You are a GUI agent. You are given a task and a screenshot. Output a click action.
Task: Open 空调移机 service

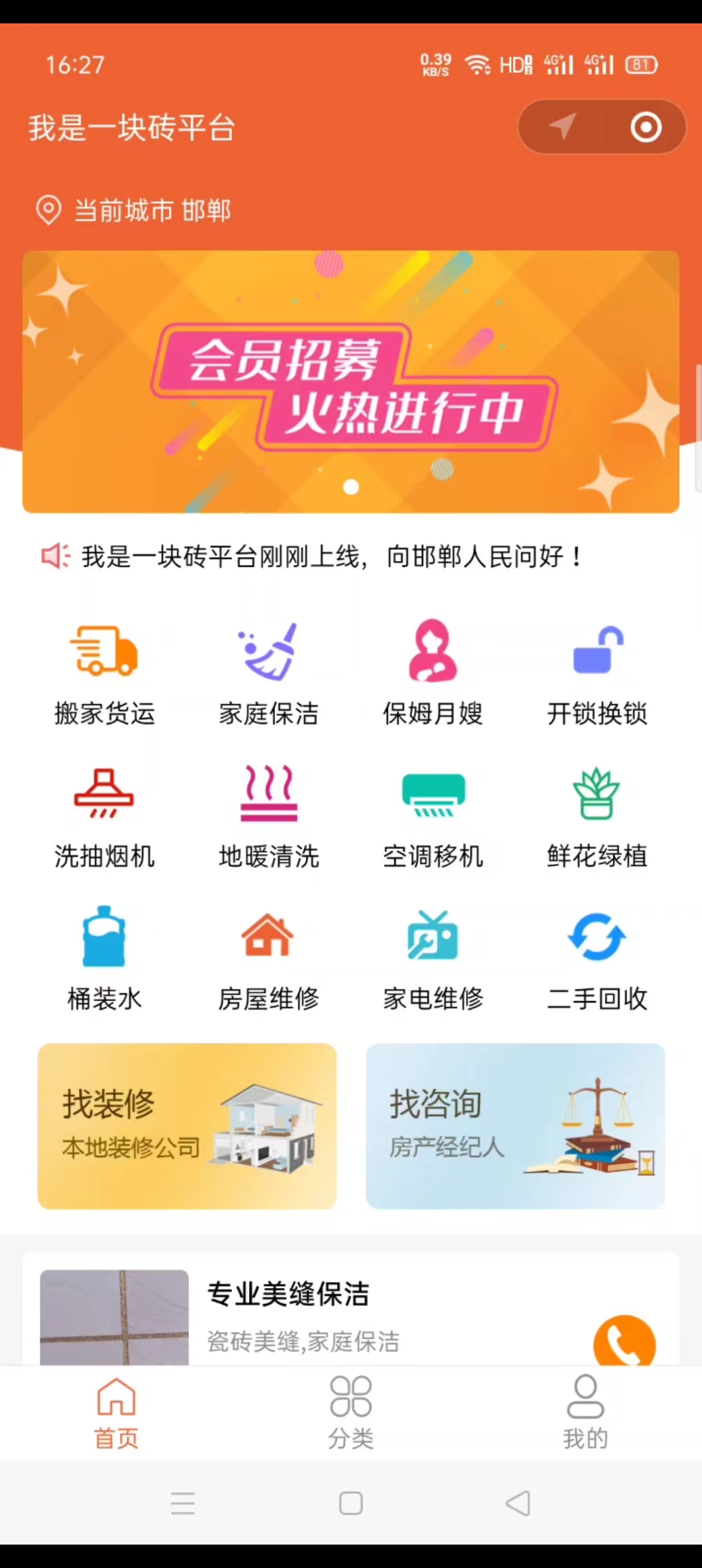coord(433,817)
